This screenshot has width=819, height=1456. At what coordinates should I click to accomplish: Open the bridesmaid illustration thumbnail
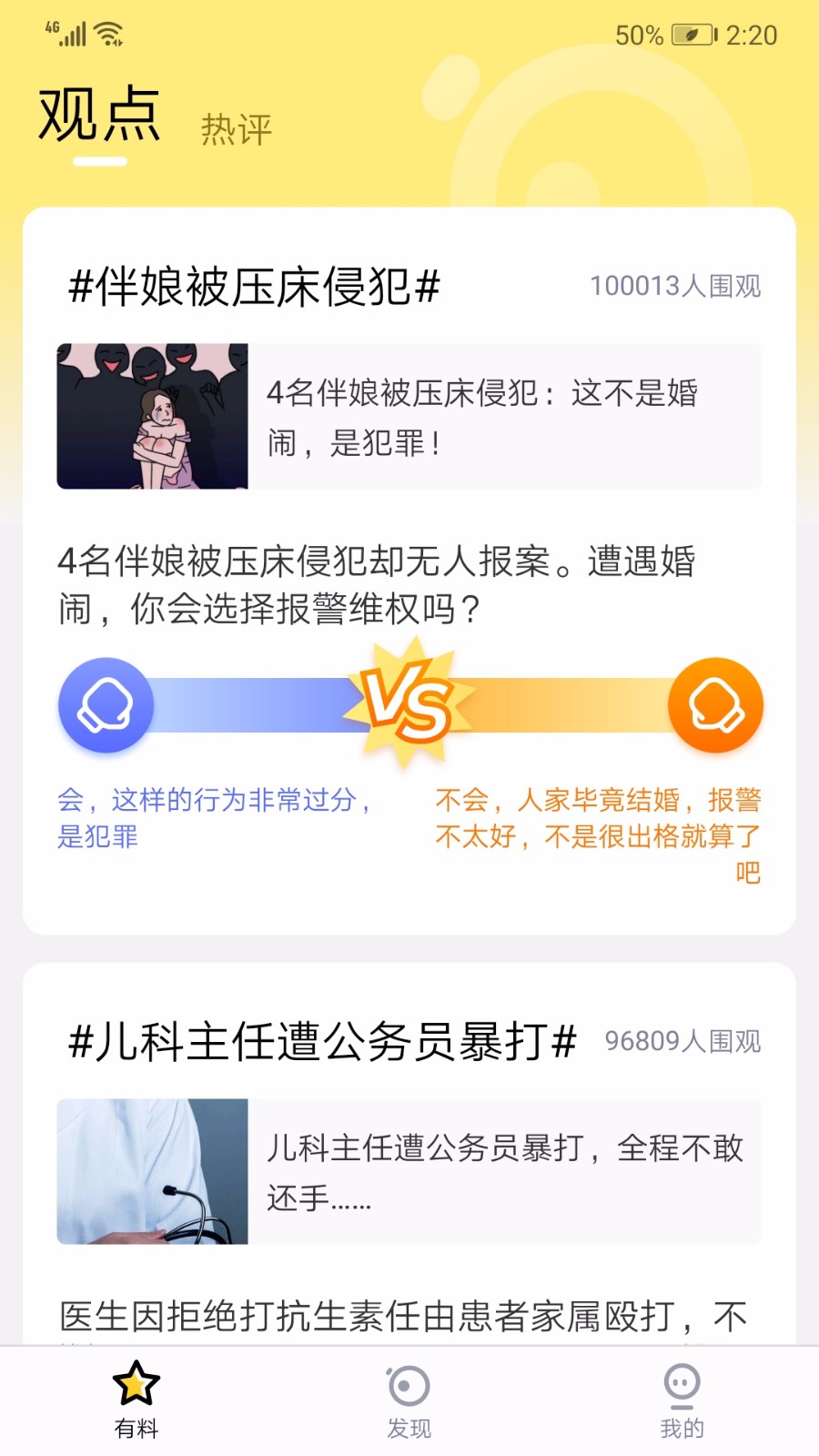[152, 415]
